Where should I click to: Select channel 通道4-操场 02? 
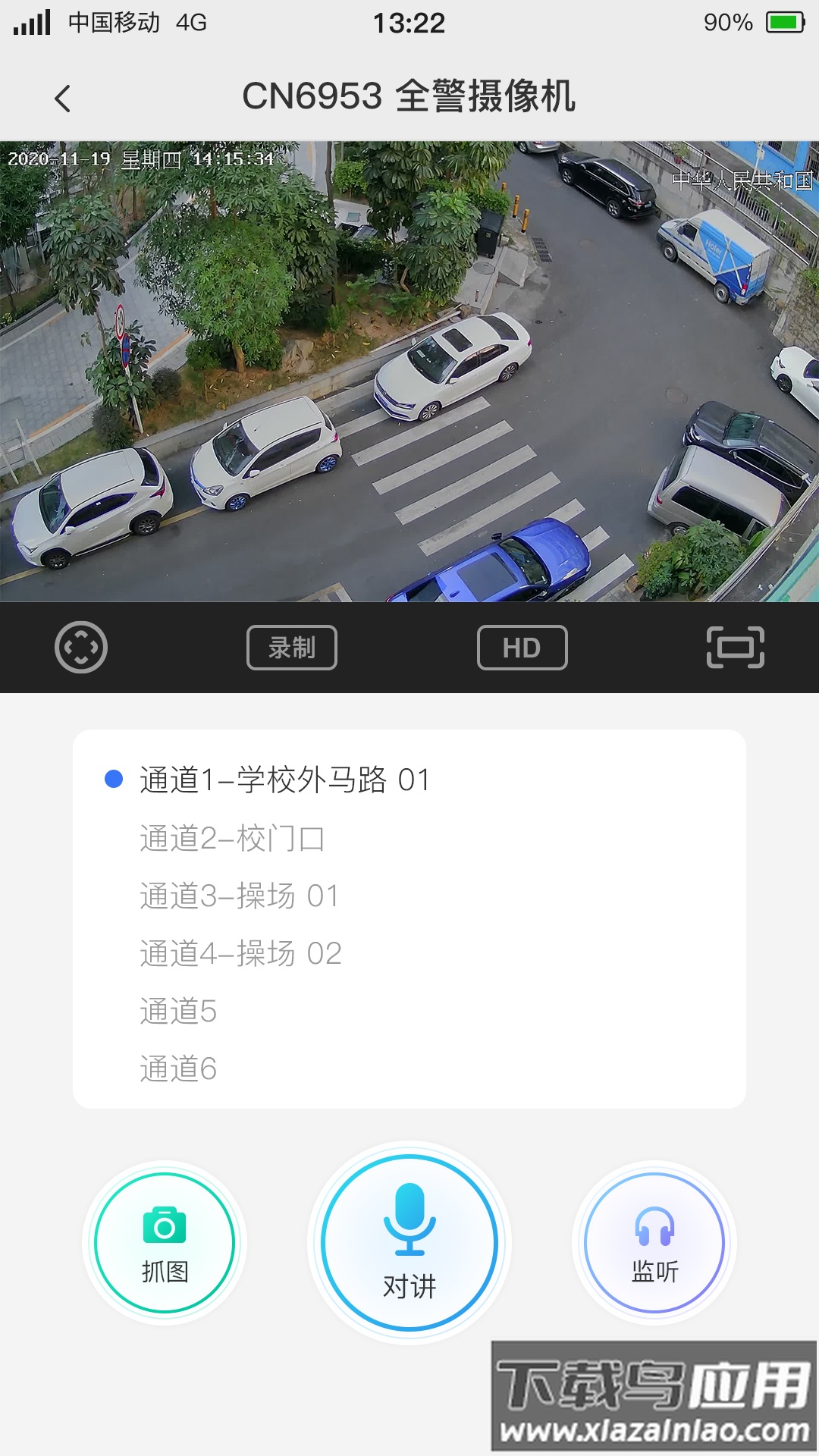point(241,954)
